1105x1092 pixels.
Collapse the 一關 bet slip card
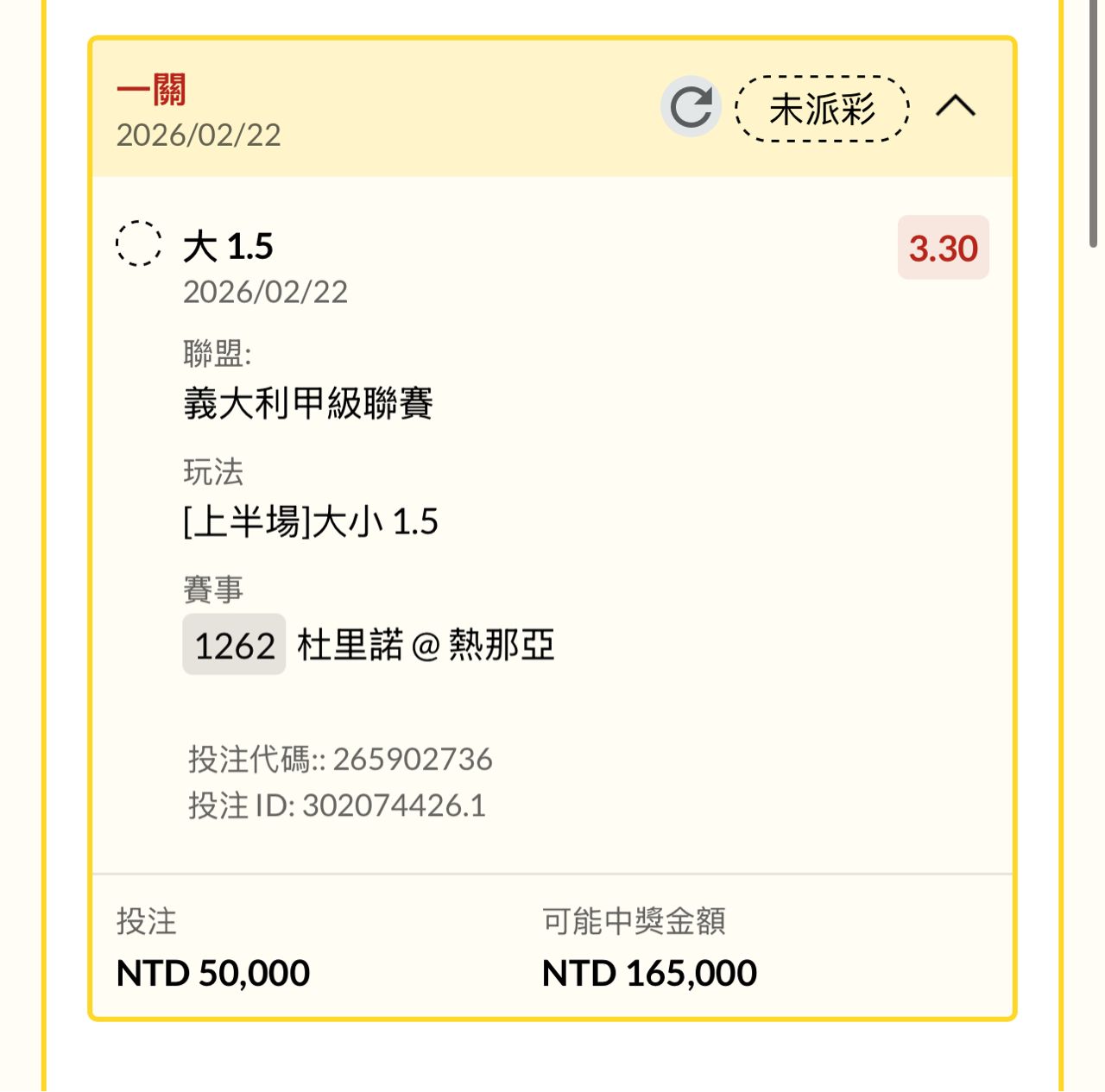pyautogui.click(x=956, y=107)
